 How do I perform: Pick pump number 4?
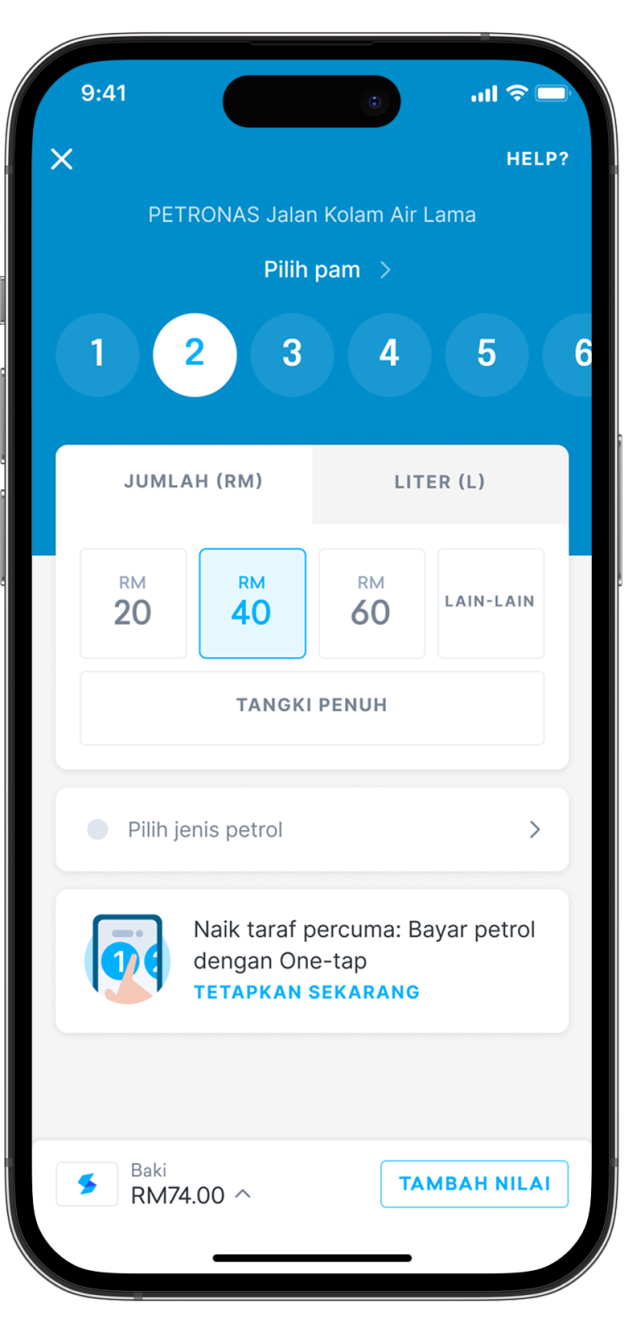pyautogui.click(x=389, y=354)
